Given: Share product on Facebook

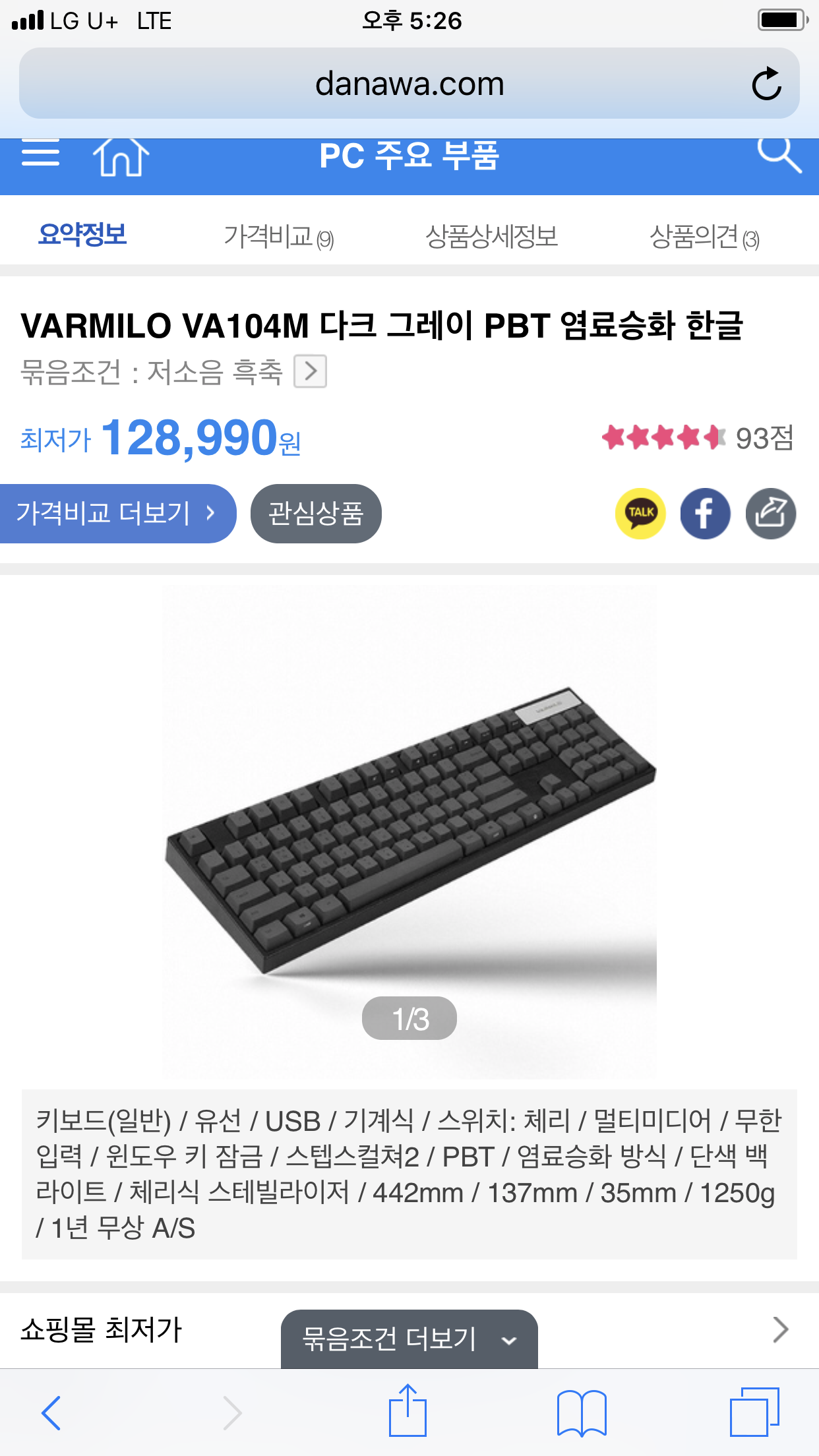Looking at the screenshot, I should point(705,514).
